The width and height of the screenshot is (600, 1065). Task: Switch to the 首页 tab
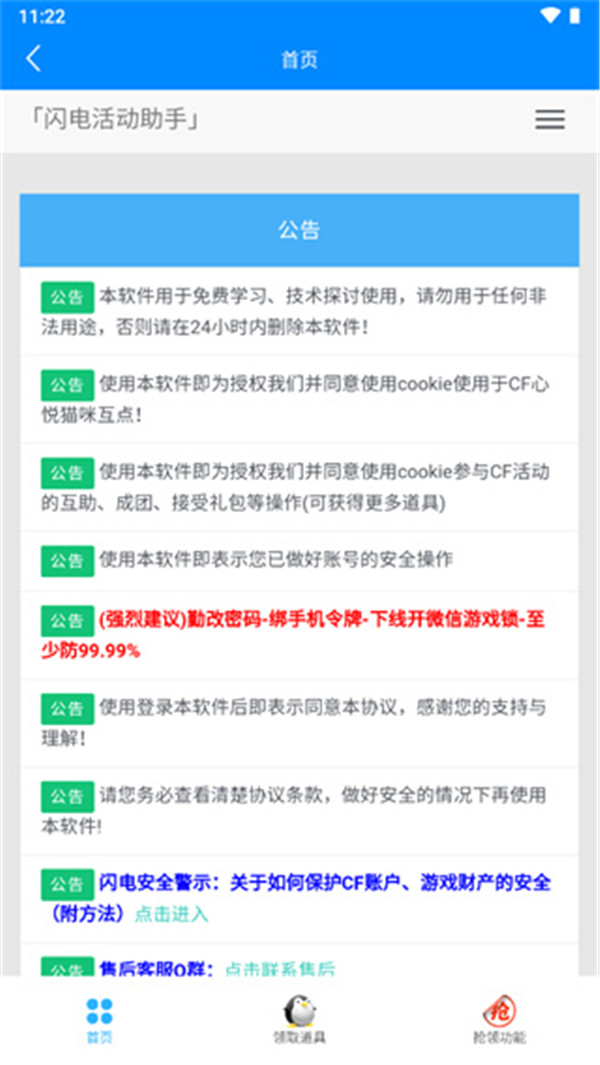coord(99,1019)
